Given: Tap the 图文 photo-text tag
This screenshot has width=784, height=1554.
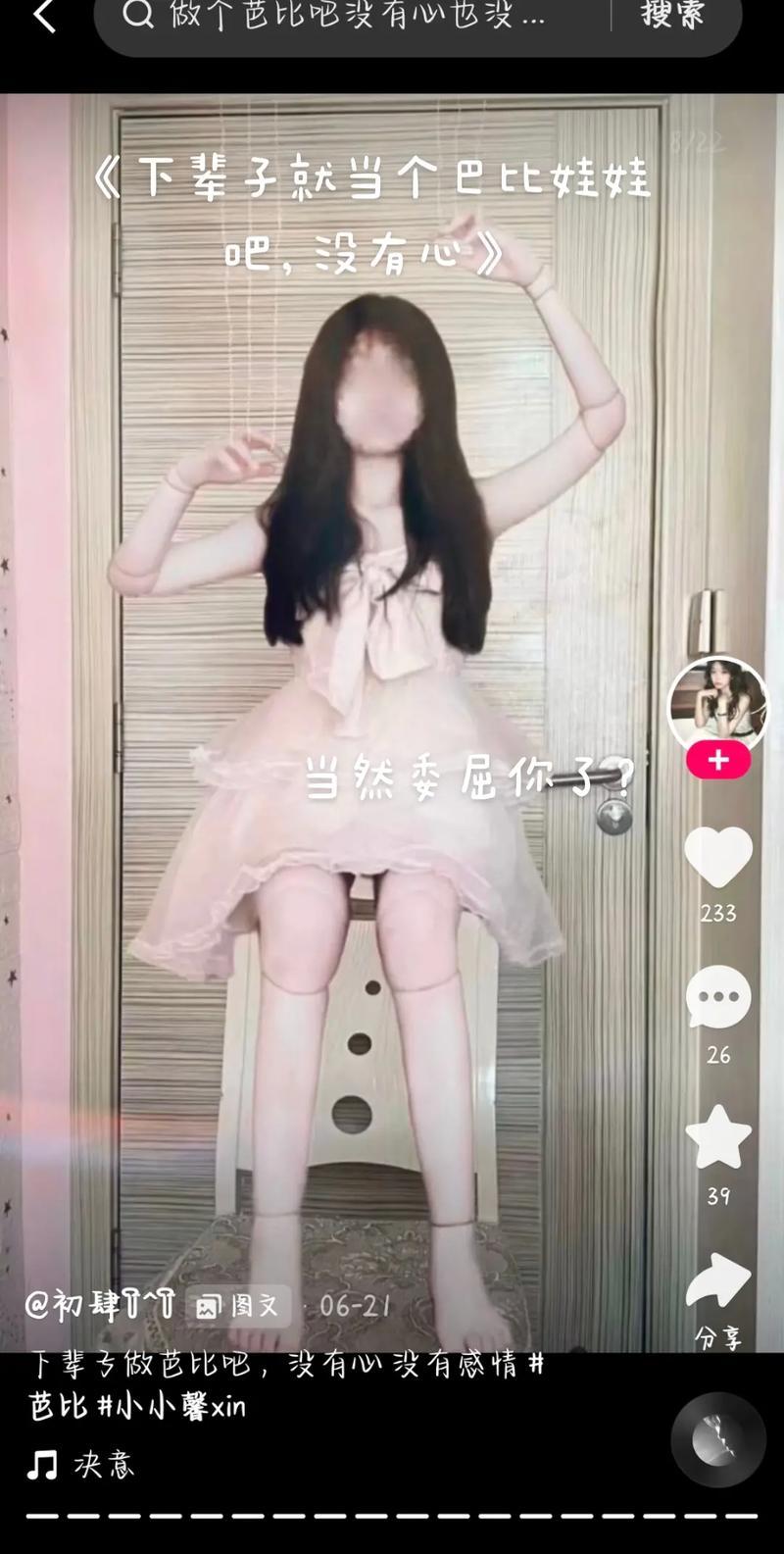Looking at the screenshot, I should tap(238, 1306).
